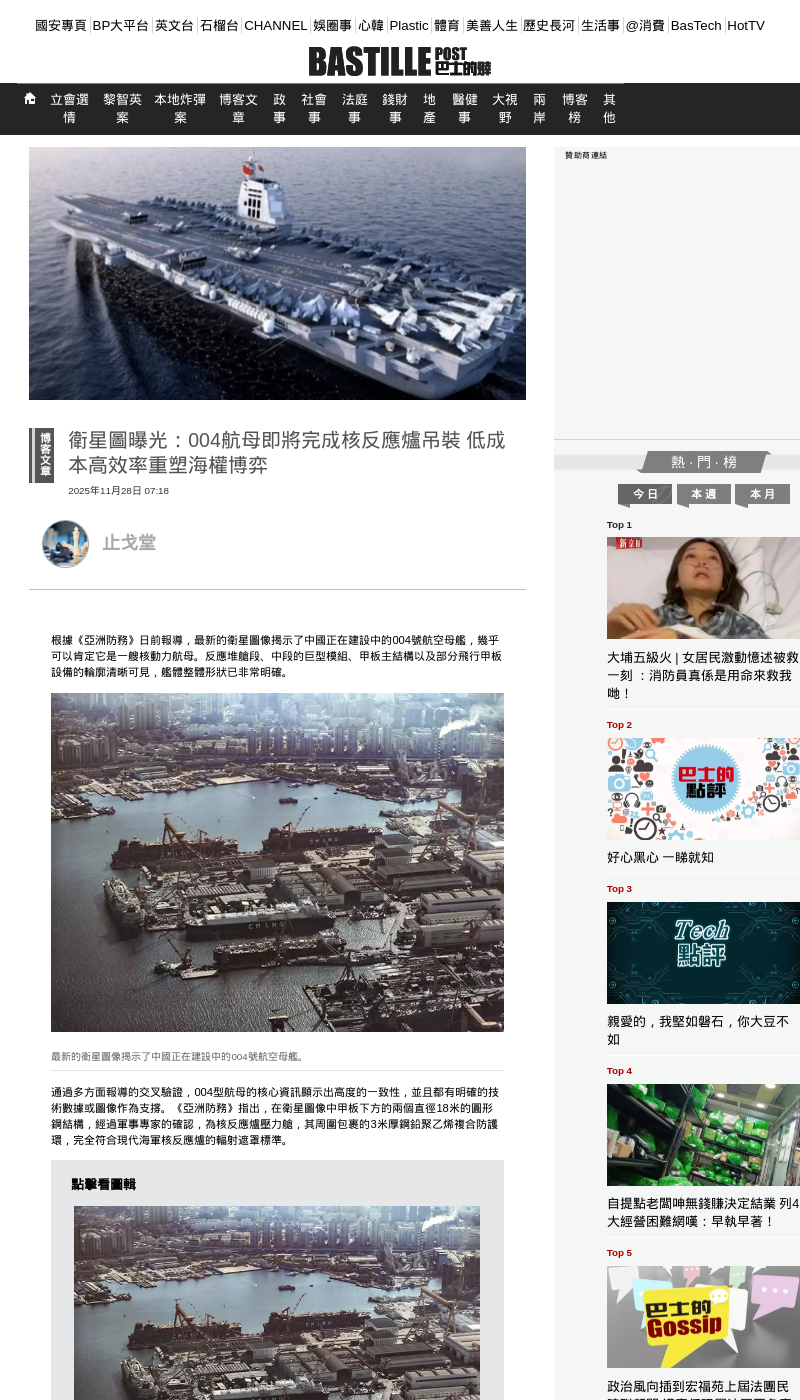Switch hot ranking to 本月
This screenshot has height=1400, width=800.
point(762,494)
